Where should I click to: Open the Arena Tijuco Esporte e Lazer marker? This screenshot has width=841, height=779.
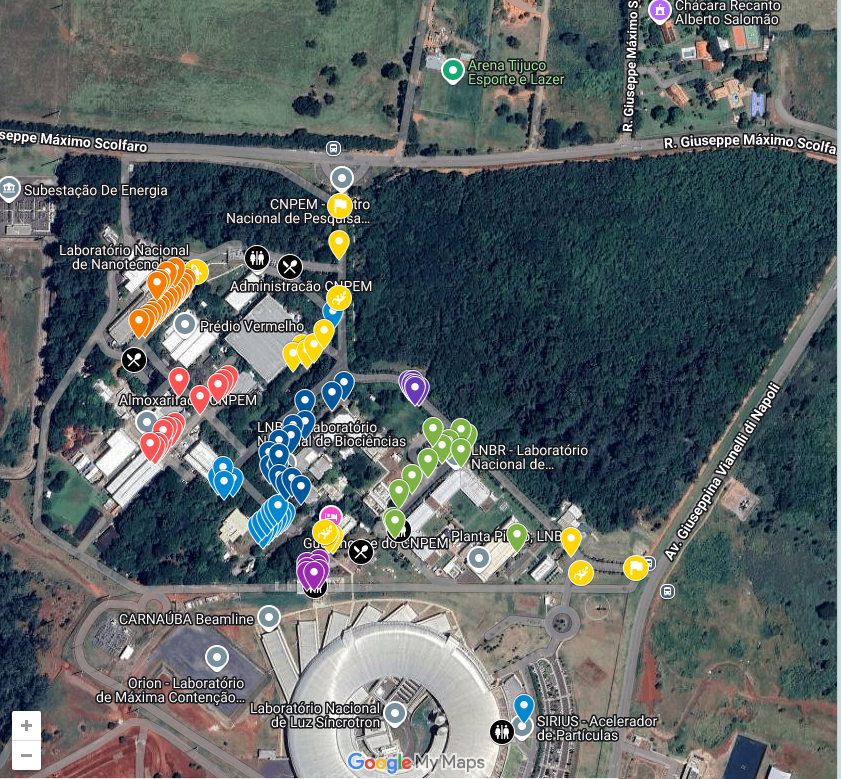(452, 70)
